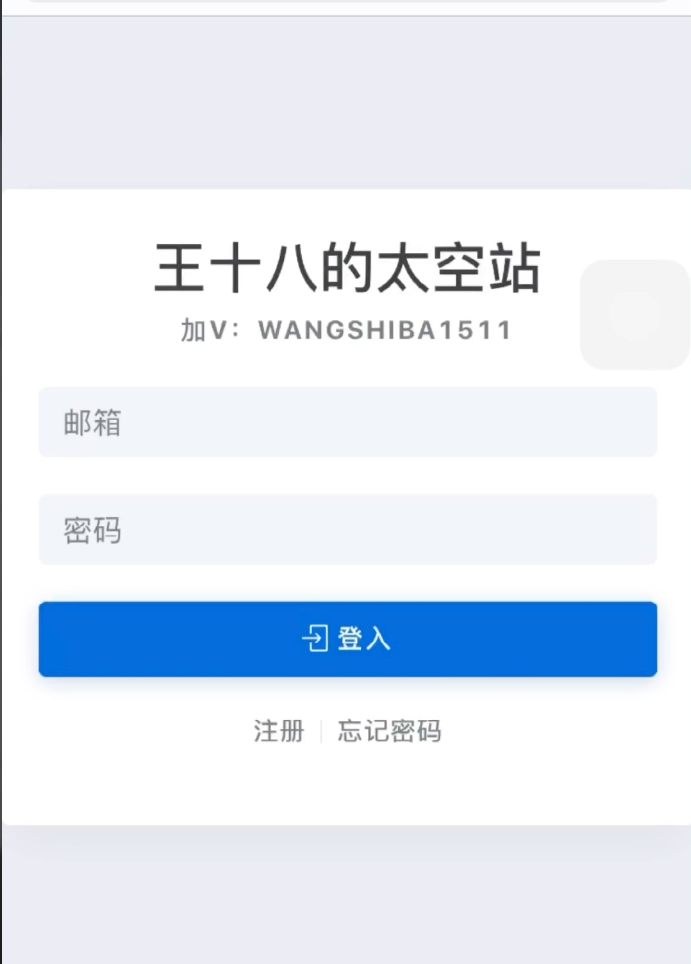The height and width of the screenshot is (964, 691).
Task: Tap the 密码 password field
Action: pyautogui.click(x=347, y=530)
